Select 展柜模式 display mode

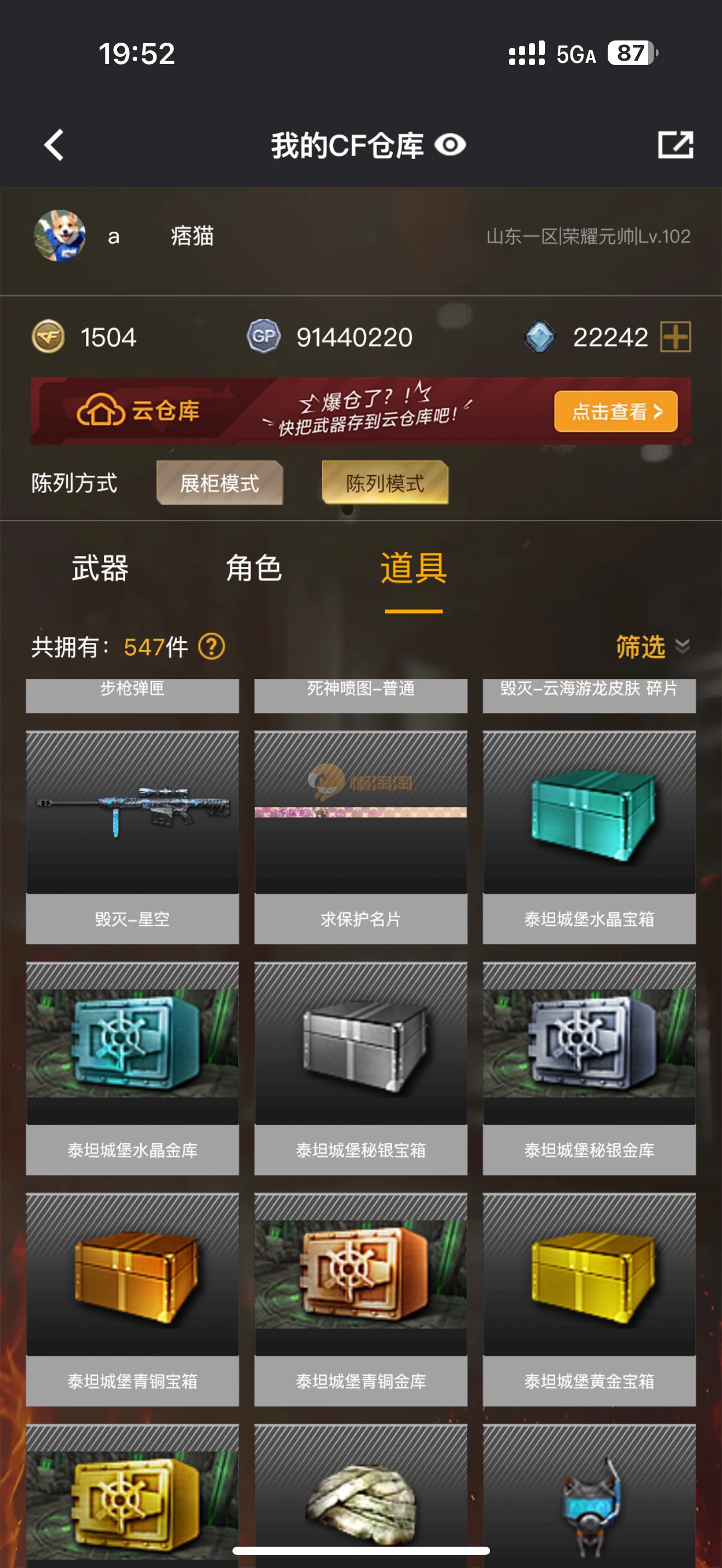220,483
